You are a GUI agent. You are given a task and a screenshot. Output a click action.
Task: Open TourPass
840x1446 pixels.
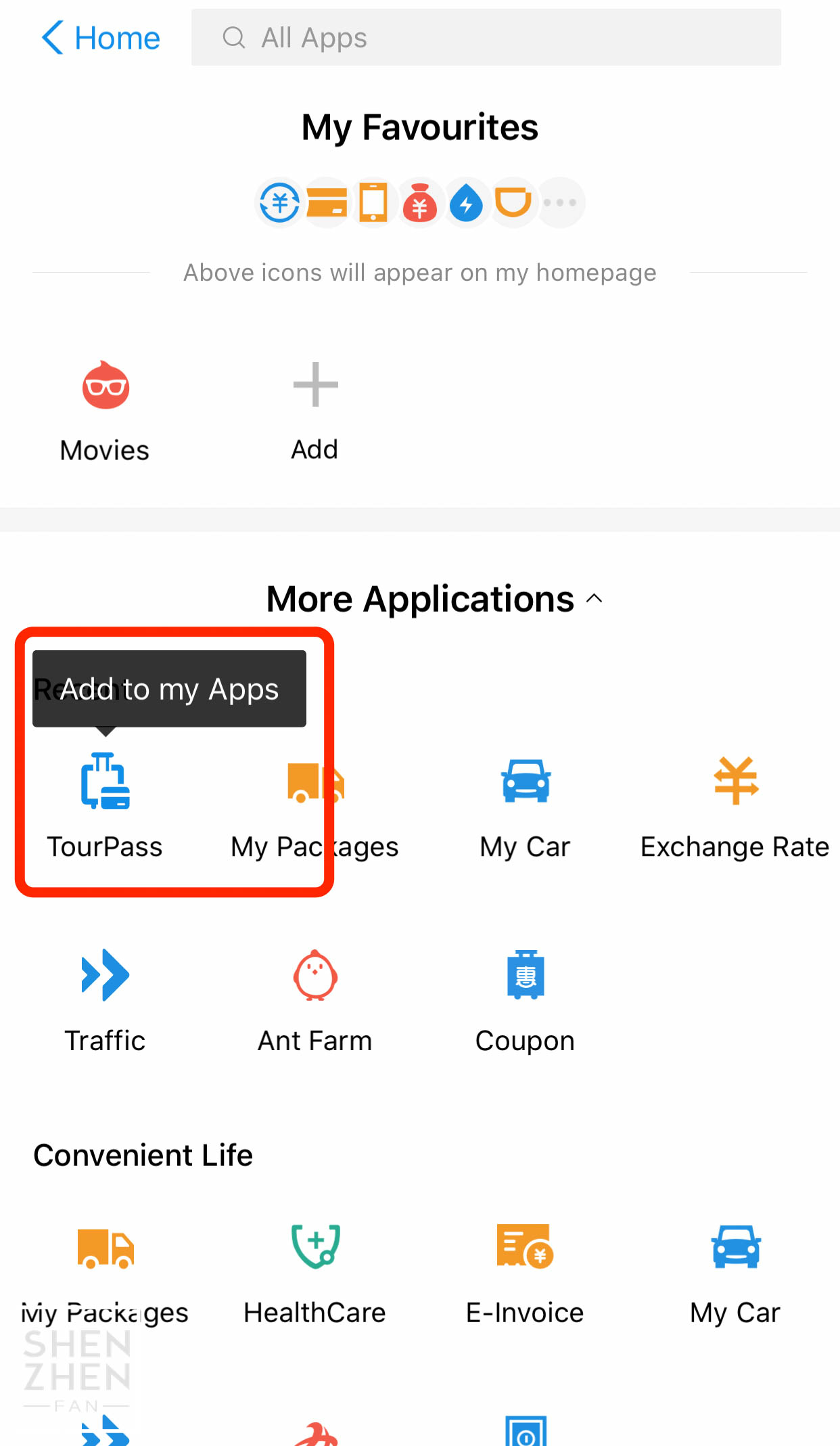coord(105,807)
